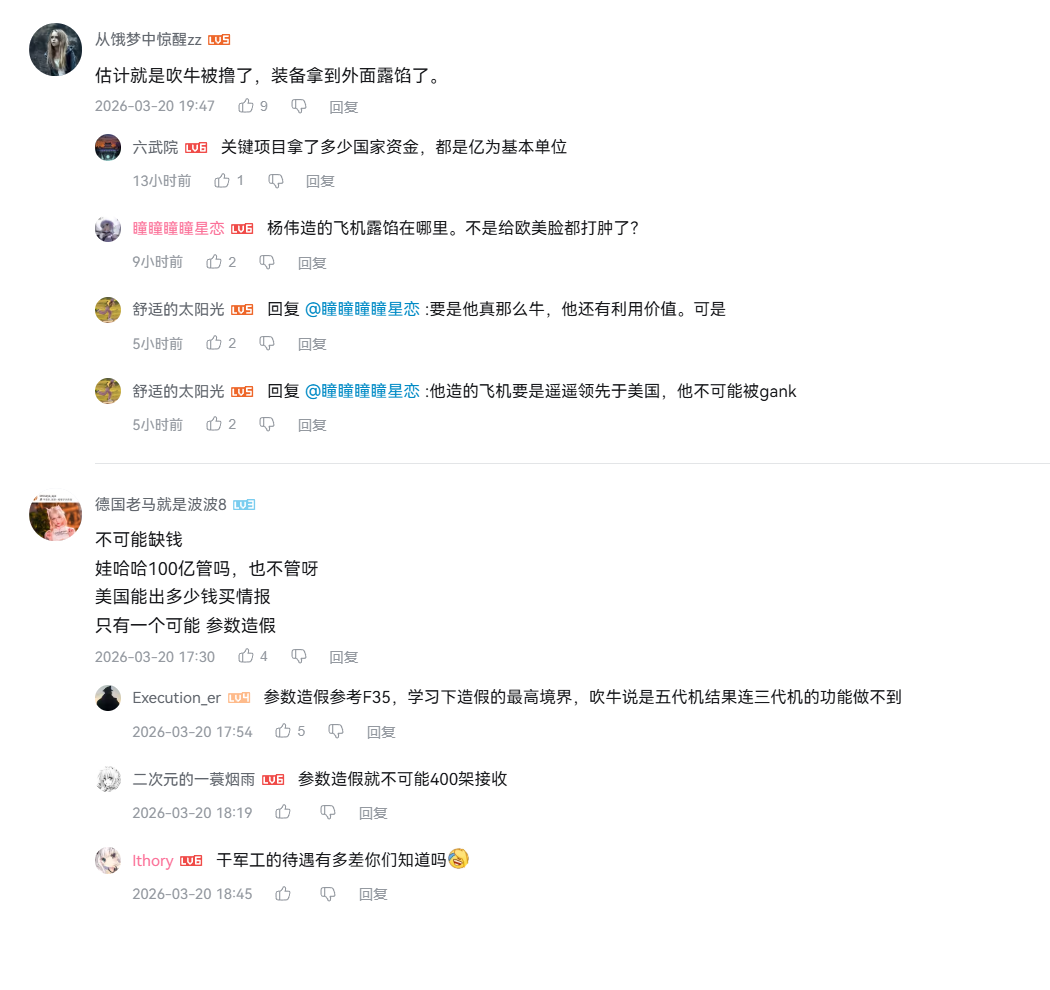This screenshot has height=990, width=1050.
Task: Dislike Ithory's reply
Action: click(x=327, y=893)
